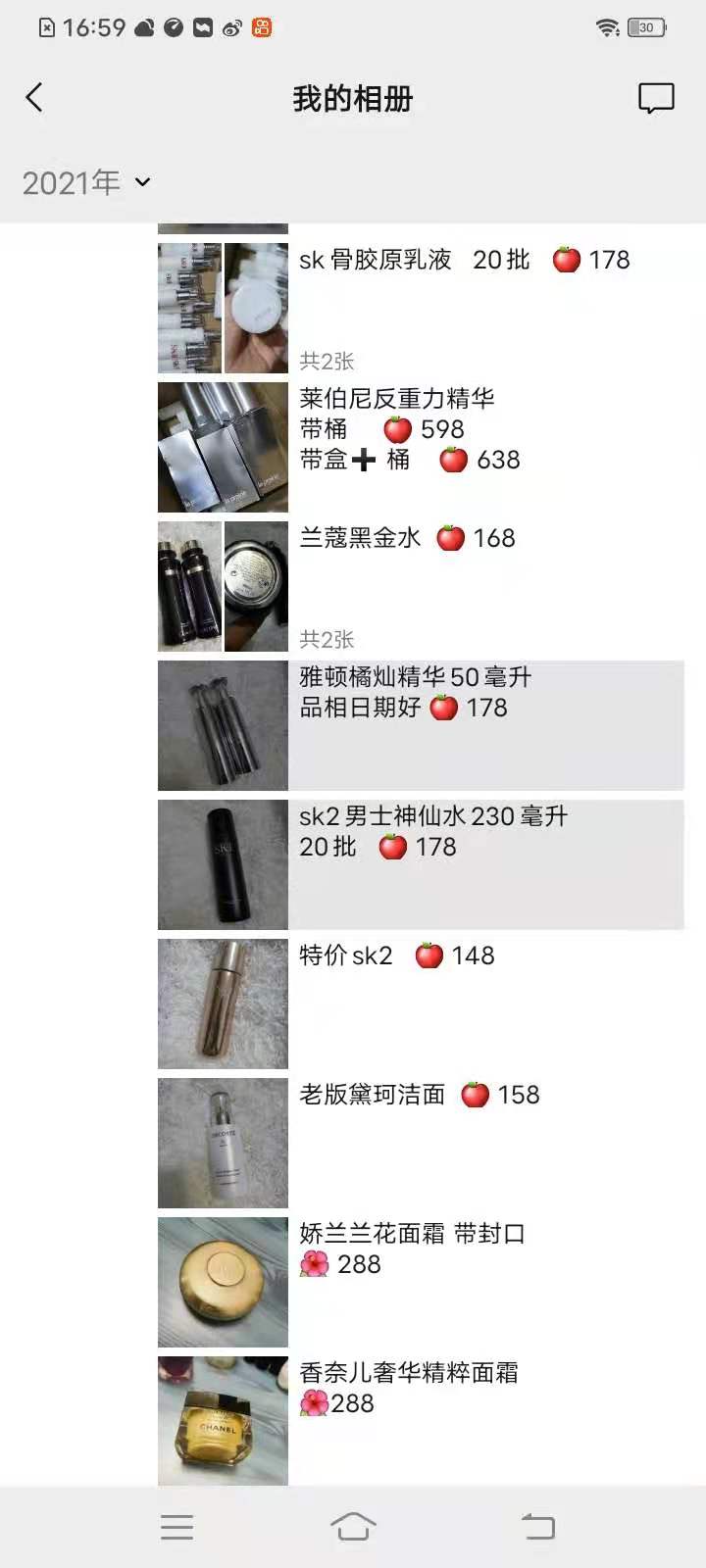Open the 娇兰兰花面霜 带封口 post
Viewport: 706px width, 1568px height.
[x=412, y=1248]
